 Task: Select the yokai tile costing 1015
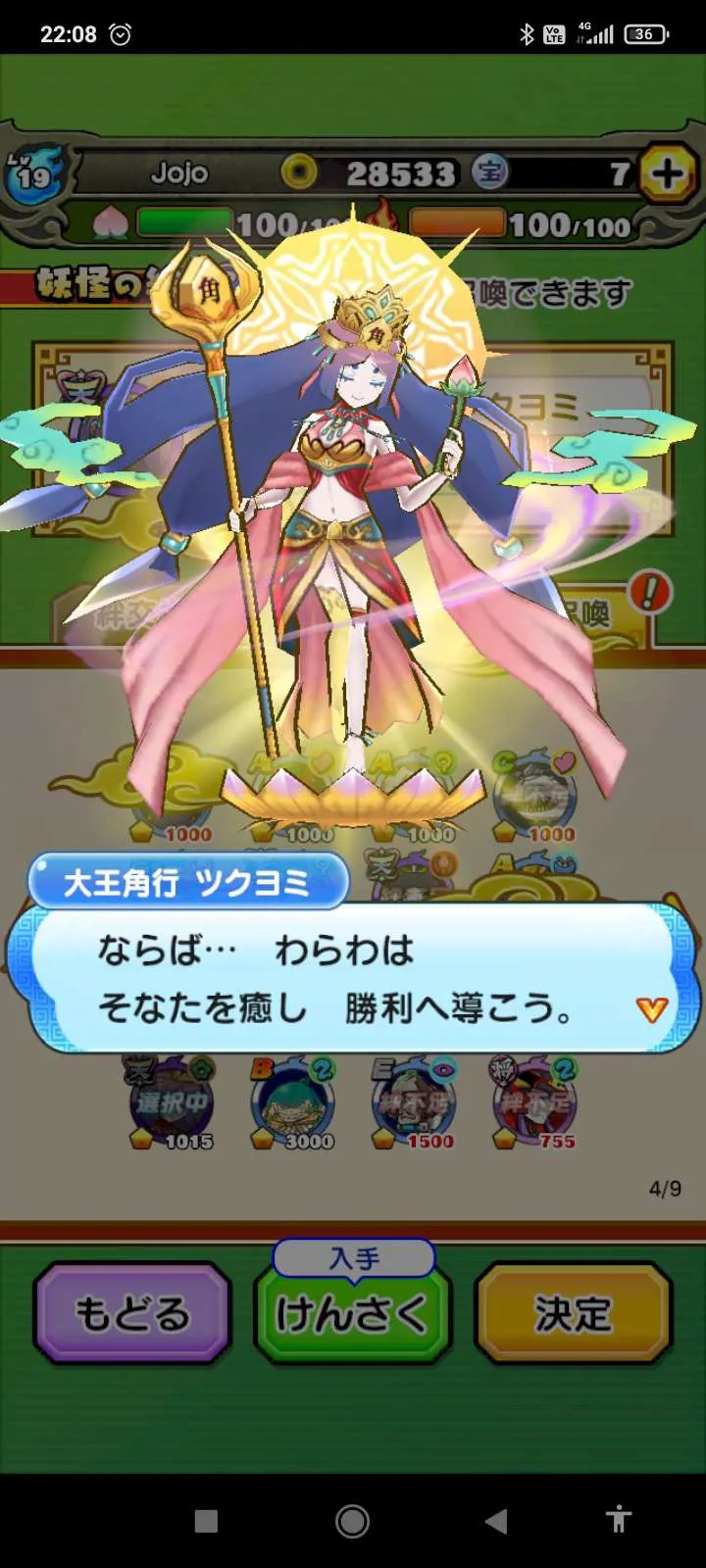(x=171, y=1104)
